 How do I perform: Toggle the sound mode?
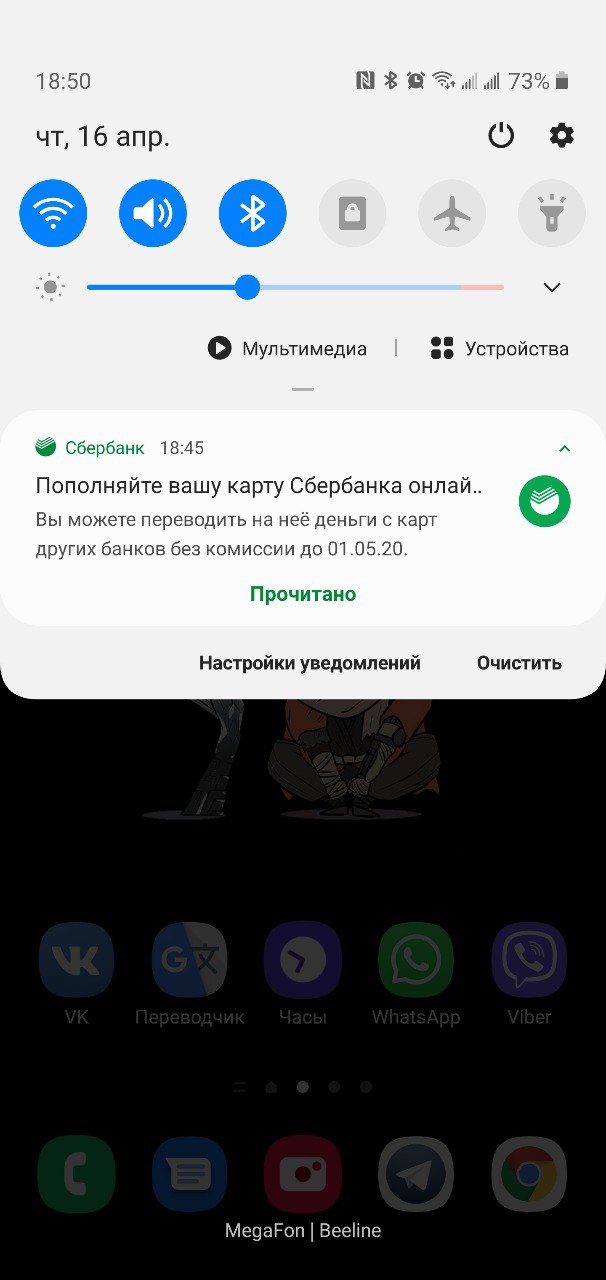153,213
